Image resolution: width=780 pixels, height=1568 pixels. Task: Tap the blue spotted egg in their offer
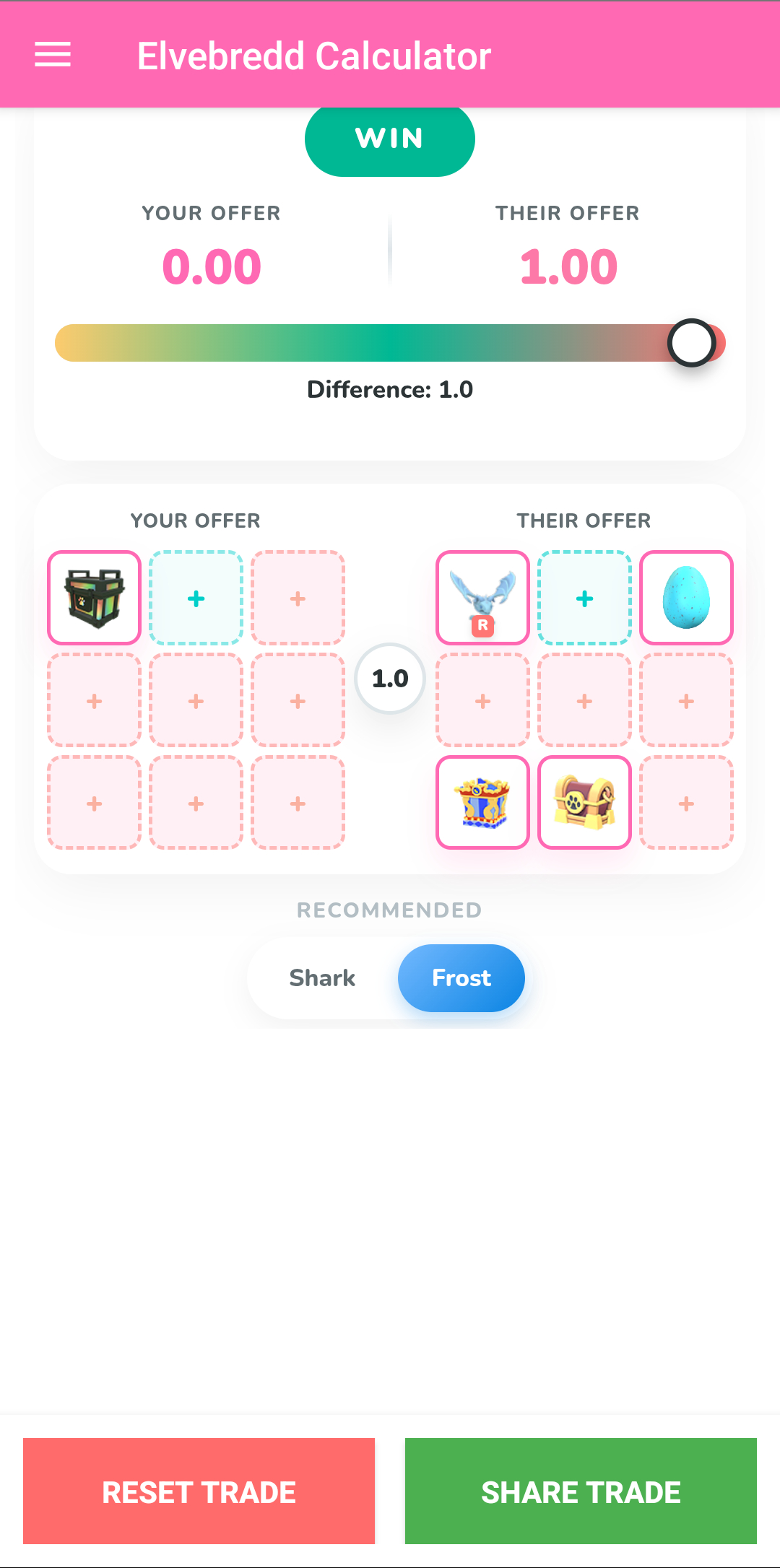point(686,598)
